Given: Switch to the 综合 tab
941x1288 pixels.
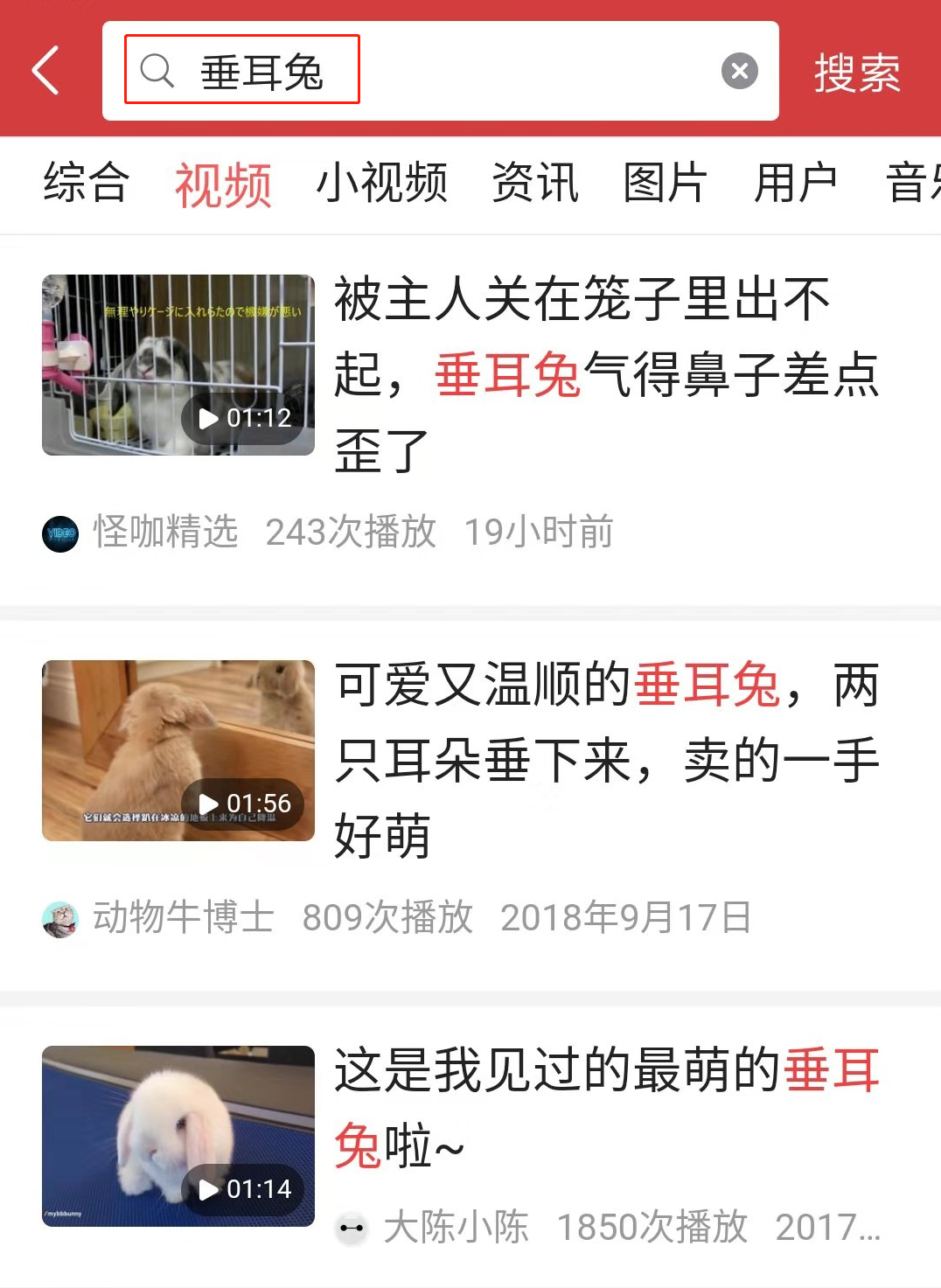Looking at the screenshot, I should click(x=86, y=184).
